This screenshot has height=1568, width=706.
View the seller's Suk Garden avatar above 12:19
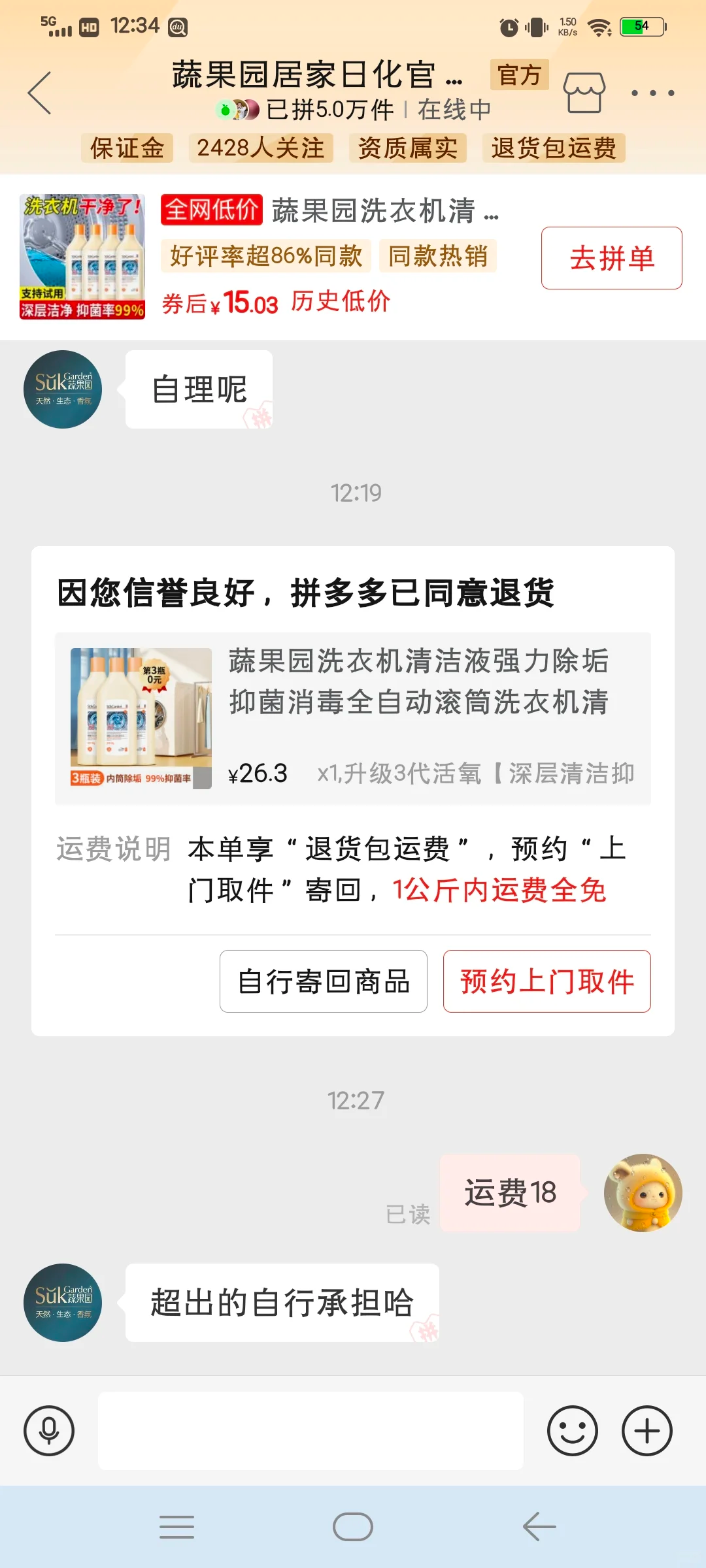[63, 389]
